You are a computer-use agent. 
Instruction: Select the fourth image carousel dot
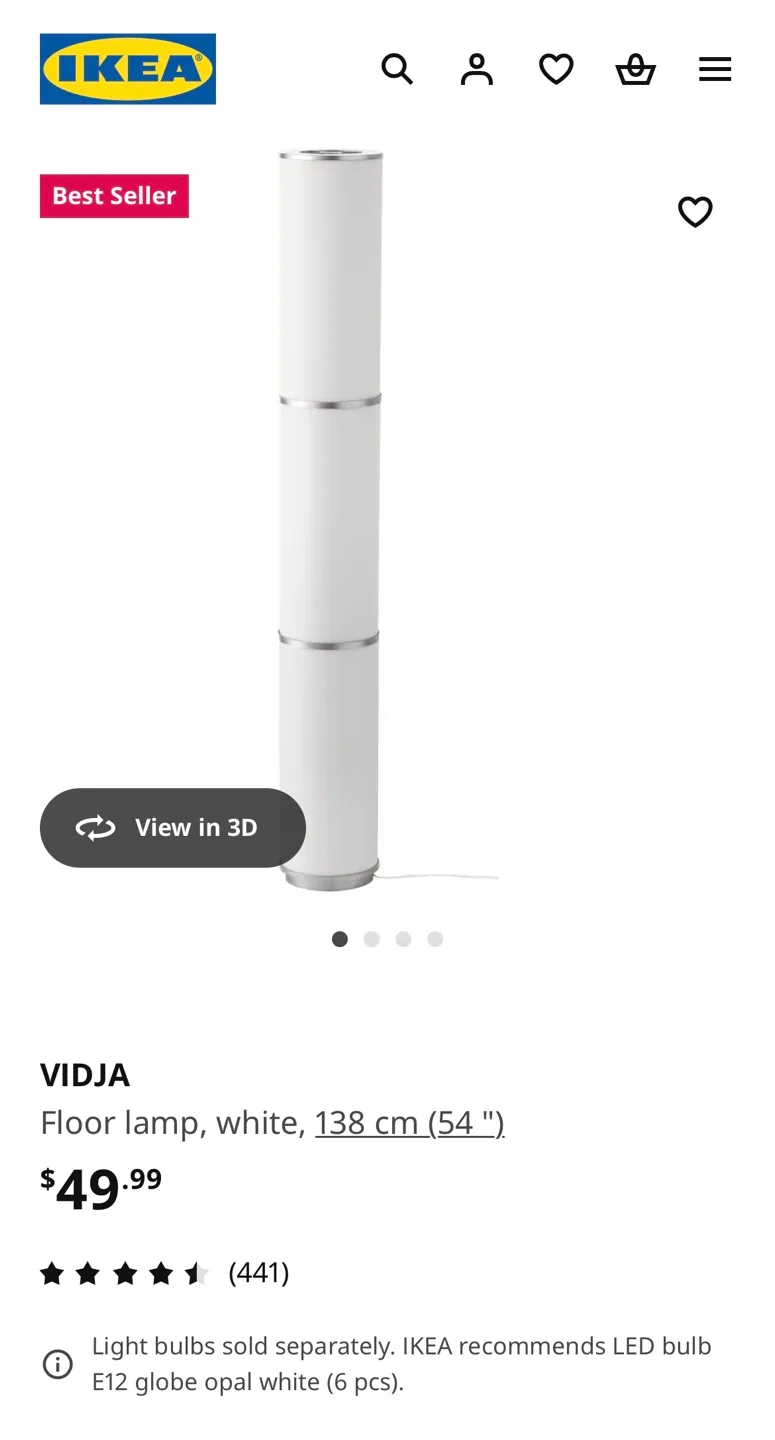[435, 939]
